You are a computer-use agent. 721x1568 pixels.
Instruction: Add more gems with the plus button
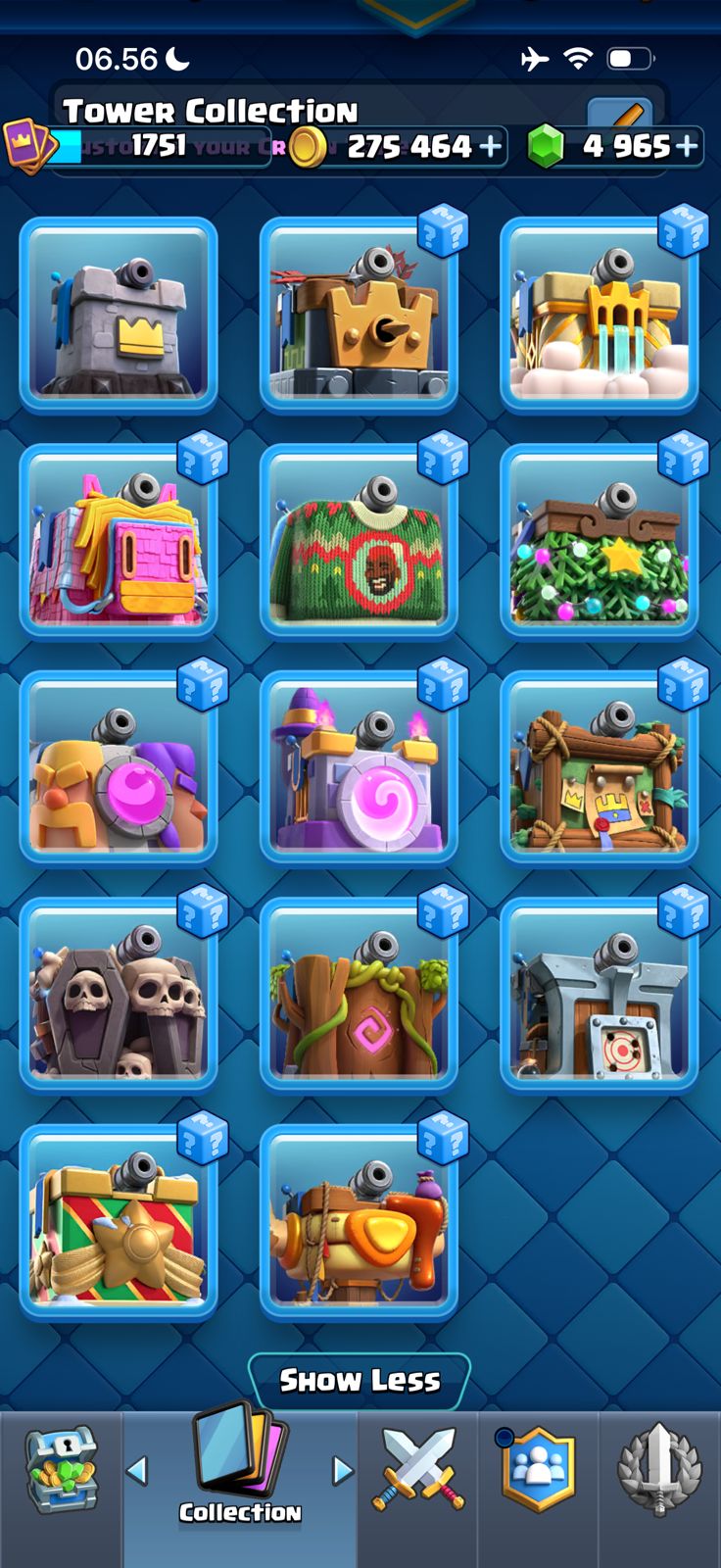click(688, 147)
